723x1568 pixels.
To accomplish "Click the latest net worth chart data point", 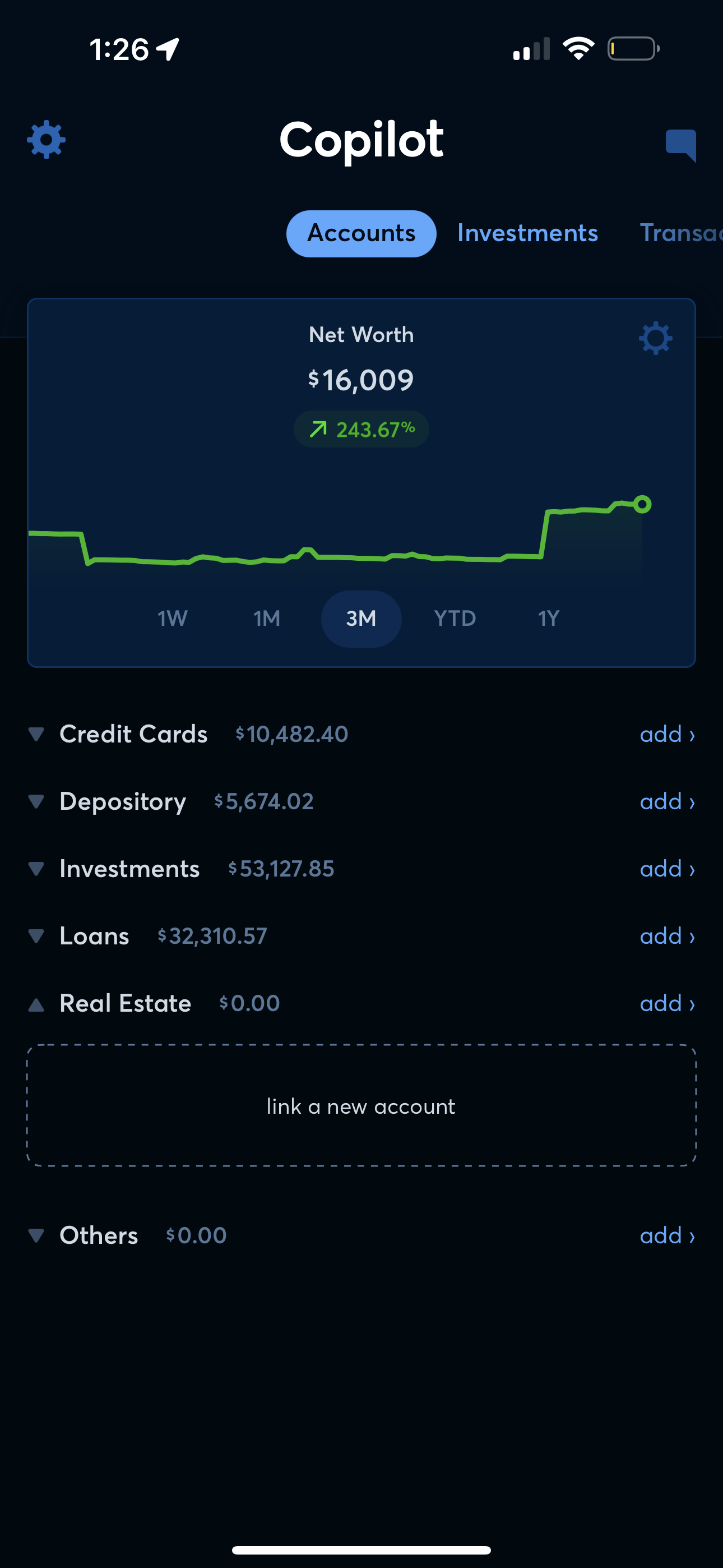I will pyautogui.click(x=642, y=504).
